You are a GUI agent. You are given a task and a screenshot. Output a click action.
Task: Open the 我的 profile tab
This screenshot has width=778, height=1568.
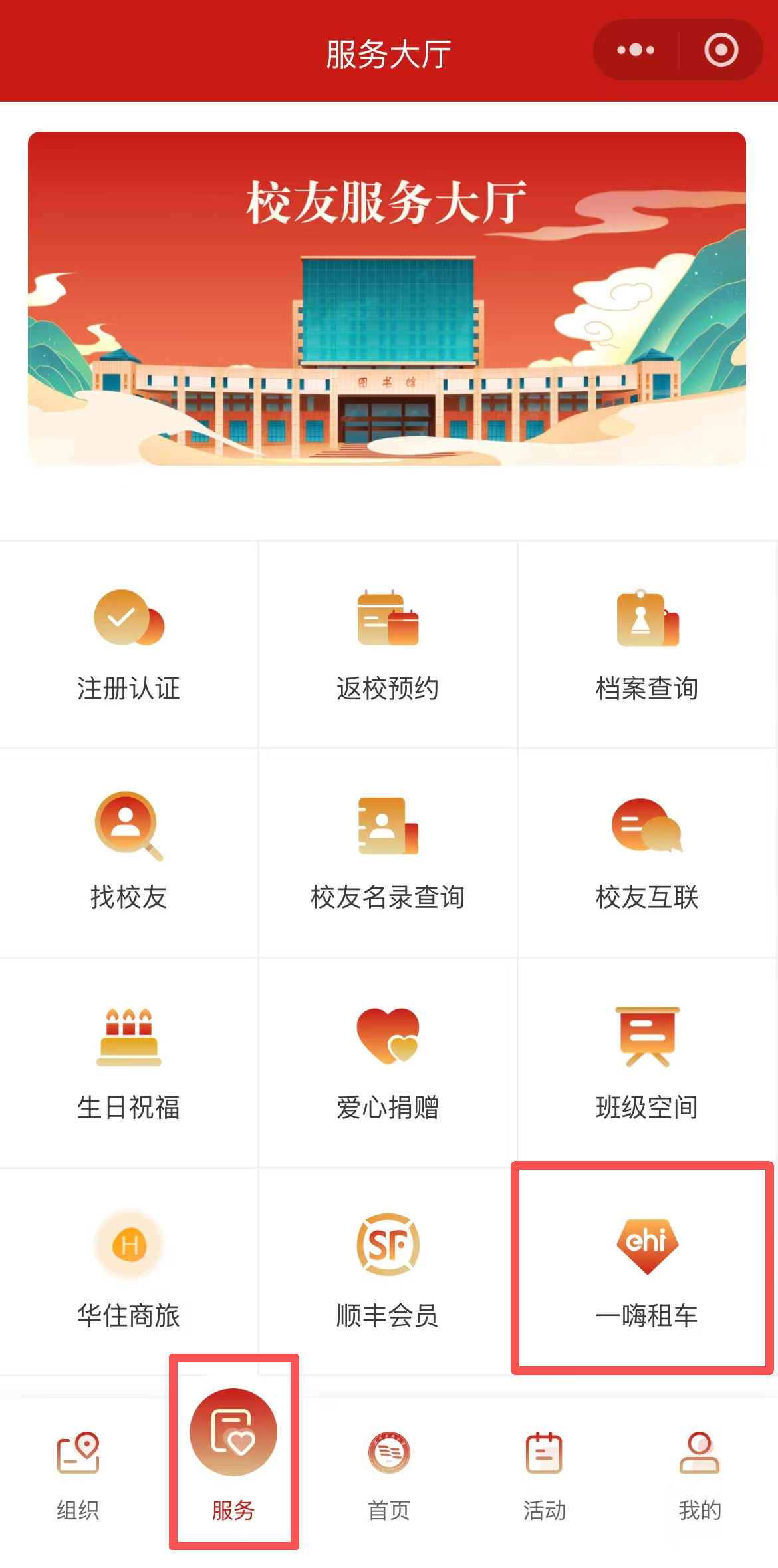point(700,1470)
